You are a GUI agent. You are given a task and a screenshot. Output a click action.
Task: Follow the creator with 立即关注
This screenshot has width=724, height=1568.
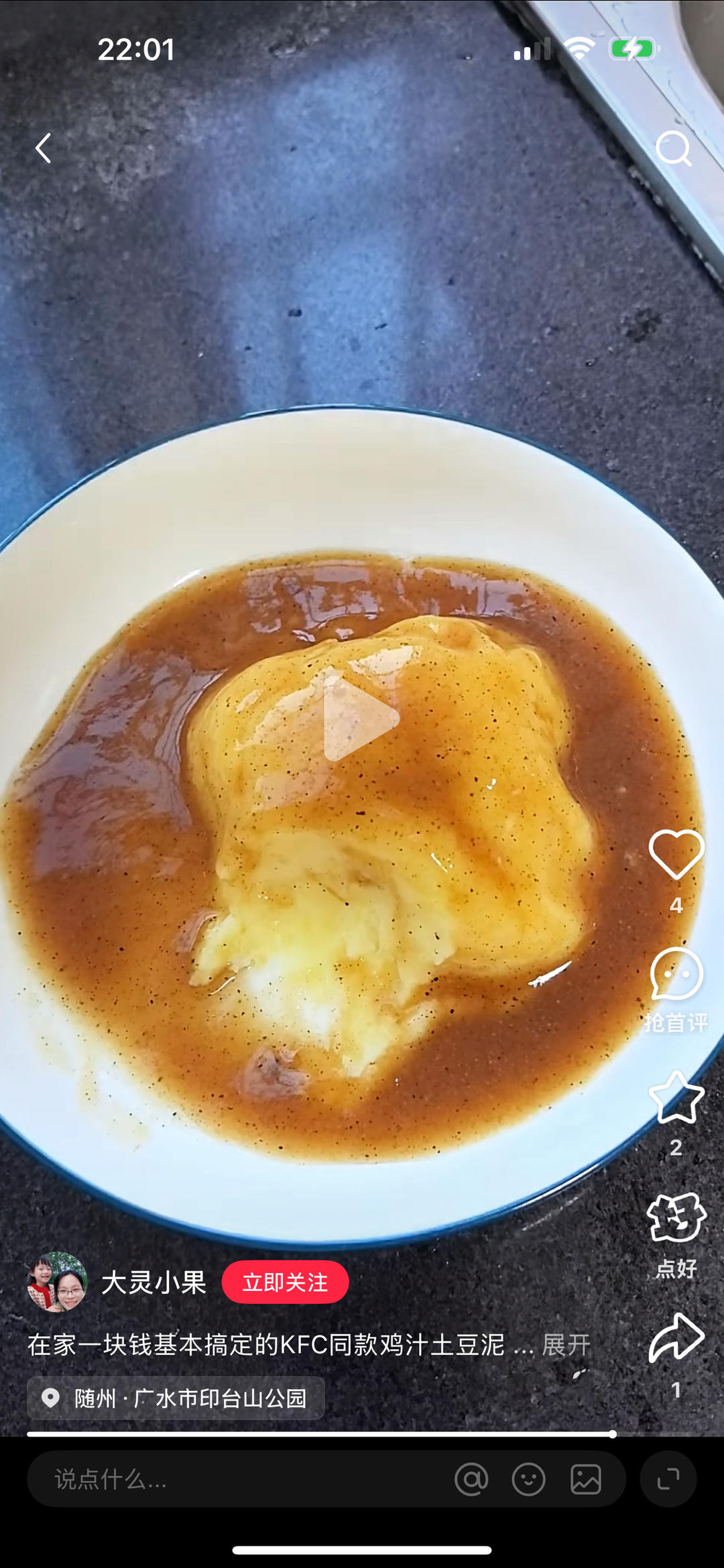pyautogui.click(x=286, y=1282)
